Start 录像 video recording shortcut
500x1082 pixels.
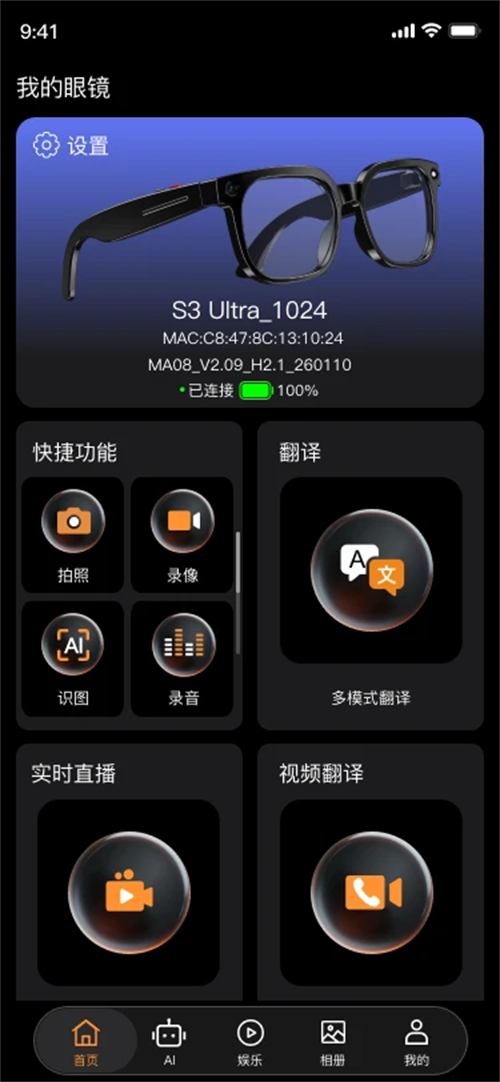(x=182, y=535)
